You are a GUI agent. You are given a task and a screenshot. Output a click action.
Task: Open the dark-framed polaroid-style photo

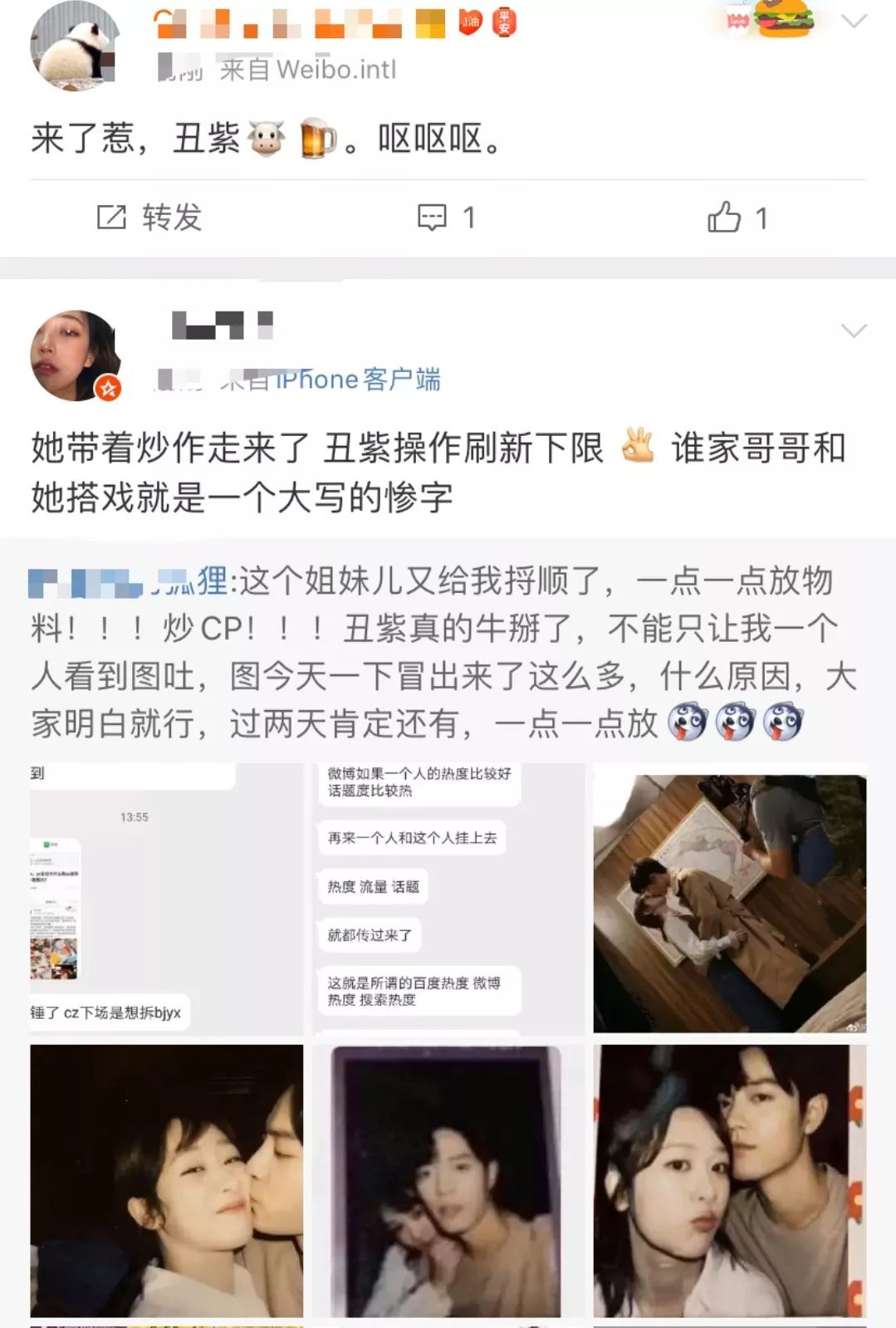point(448,1180)
